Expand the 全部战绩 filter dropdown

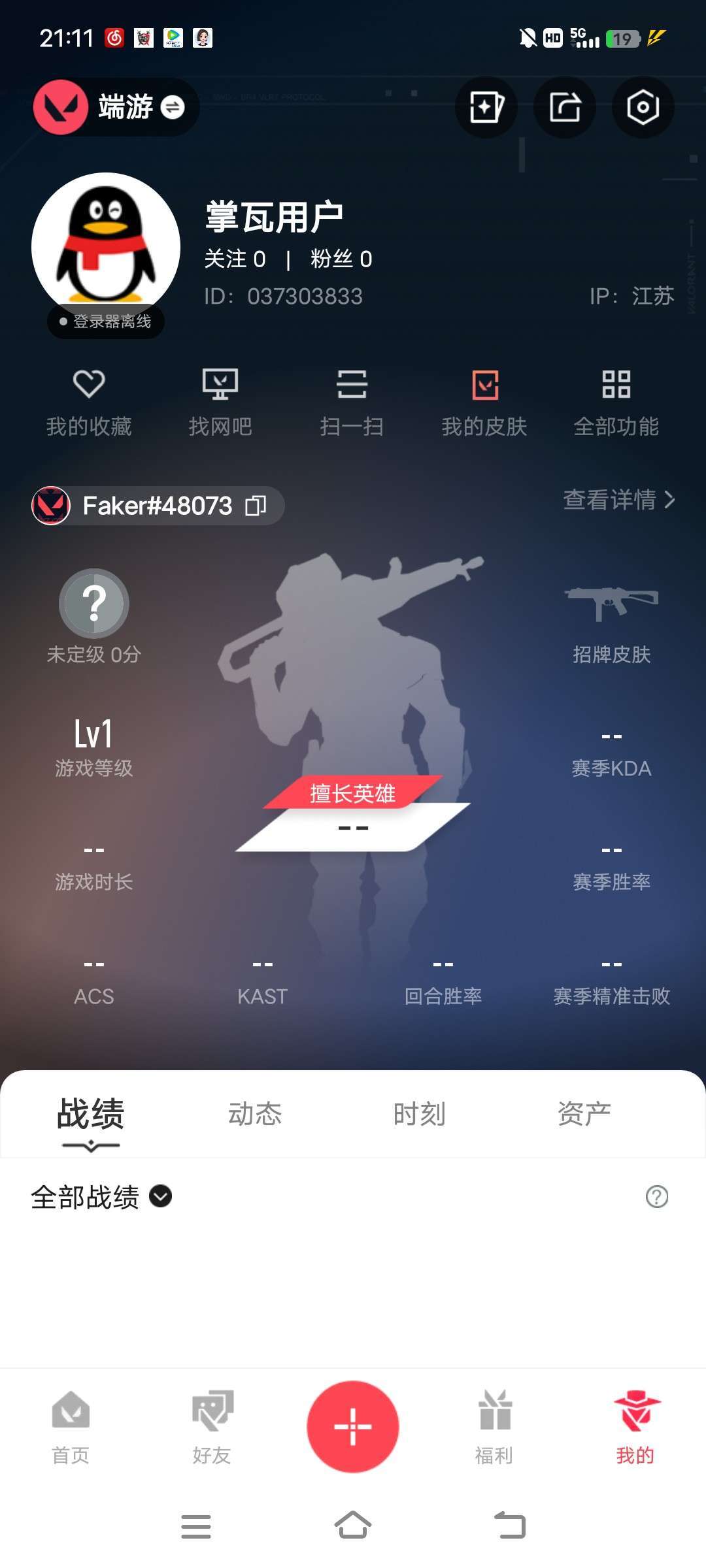coord(160,1198)
